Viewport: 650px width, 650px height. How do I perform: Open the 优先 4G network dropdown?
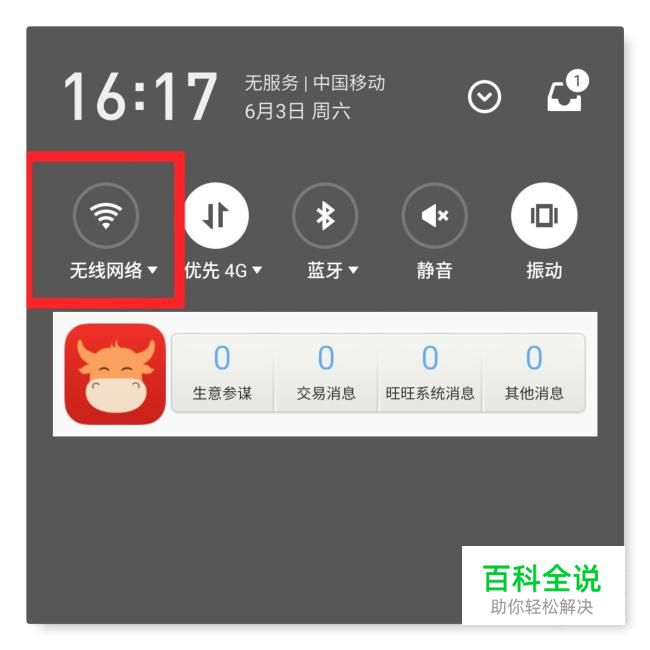click(x=223, y=270)
